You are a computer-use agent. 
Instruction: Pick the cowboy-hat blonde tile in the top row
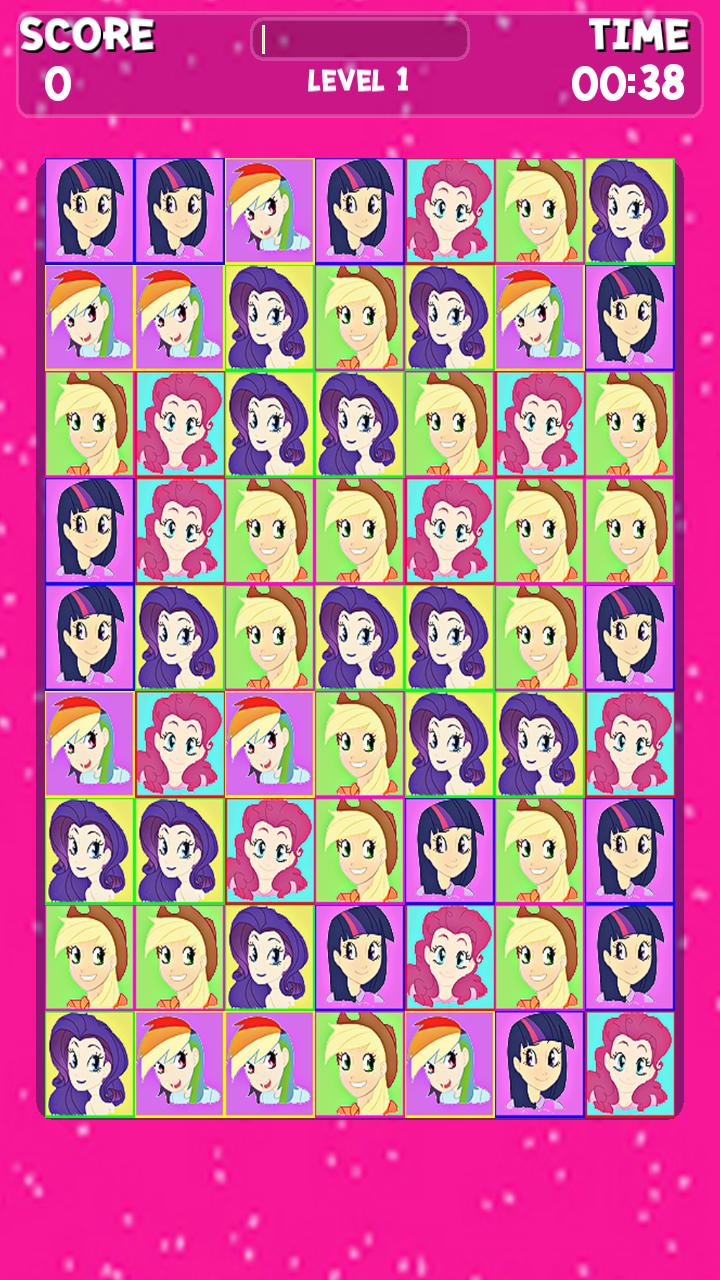[539, 211]
